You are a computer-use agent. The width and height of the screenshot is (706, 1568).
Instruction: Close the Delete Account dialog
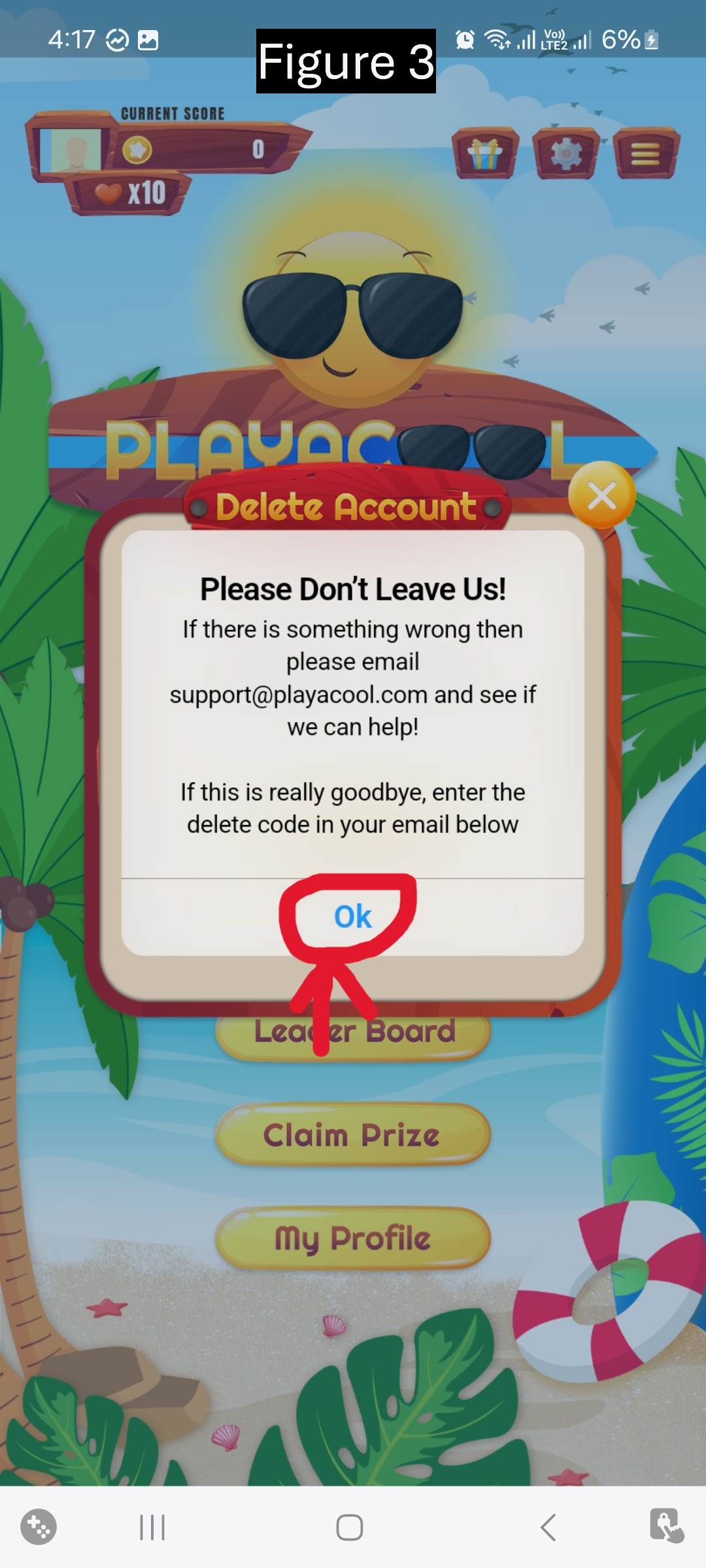601,495
